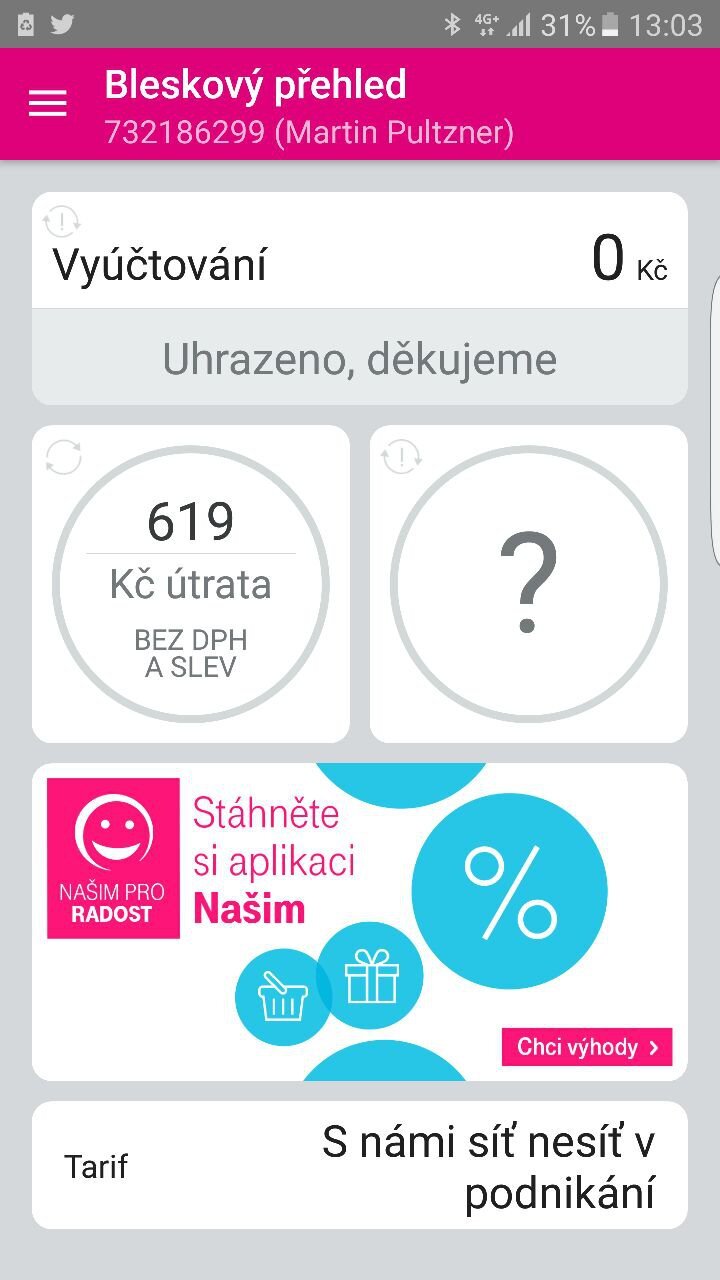Open the navigation drawer via hamburger icon

point(47,103)
